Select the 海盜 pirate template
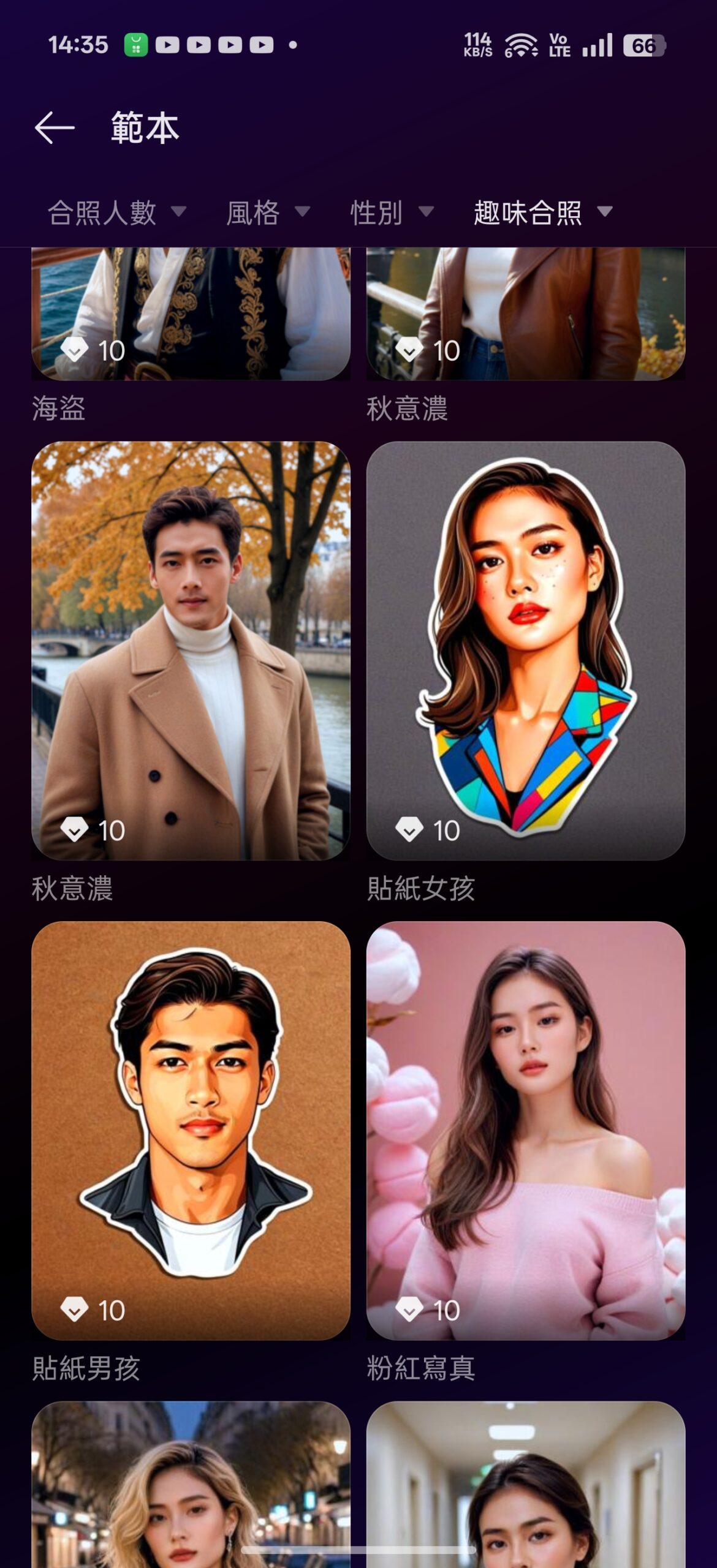 tap(191, 314)
